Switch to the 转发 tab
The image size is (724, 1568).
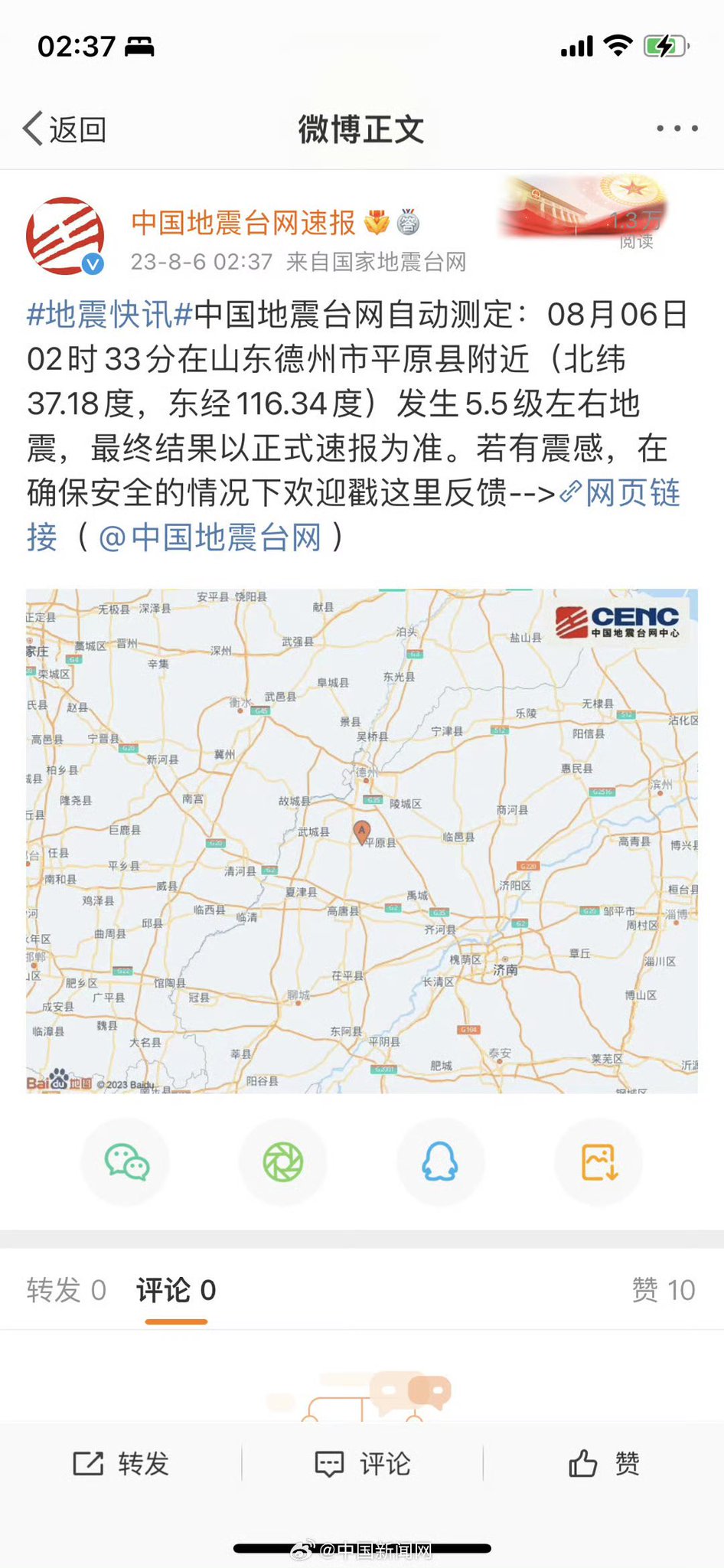(x=65, y=1290)
